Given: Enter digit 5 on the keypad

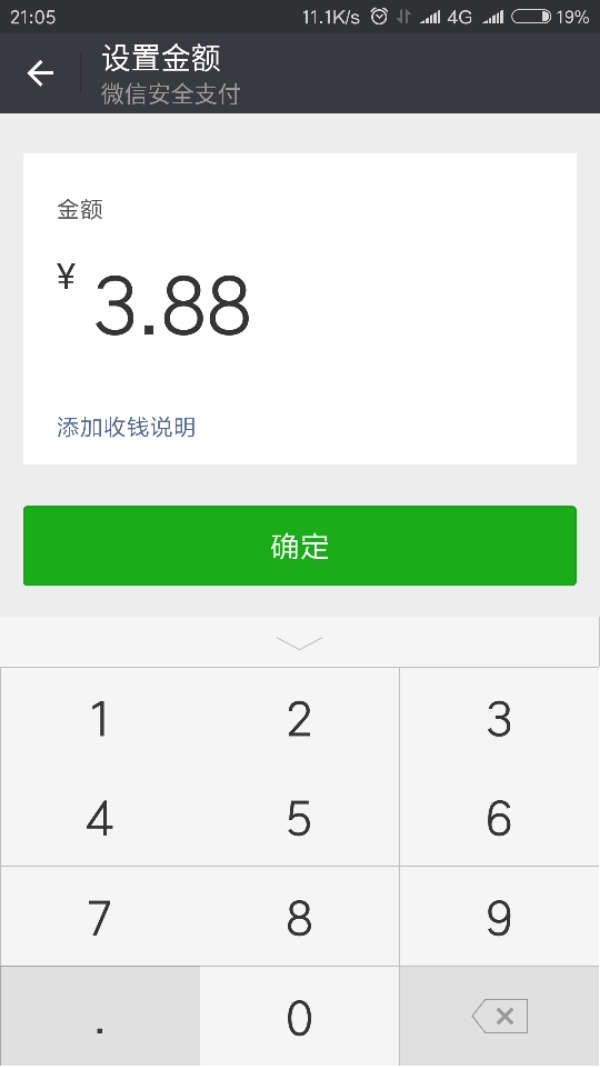Looking at the screenshot, I should point(299,817).
